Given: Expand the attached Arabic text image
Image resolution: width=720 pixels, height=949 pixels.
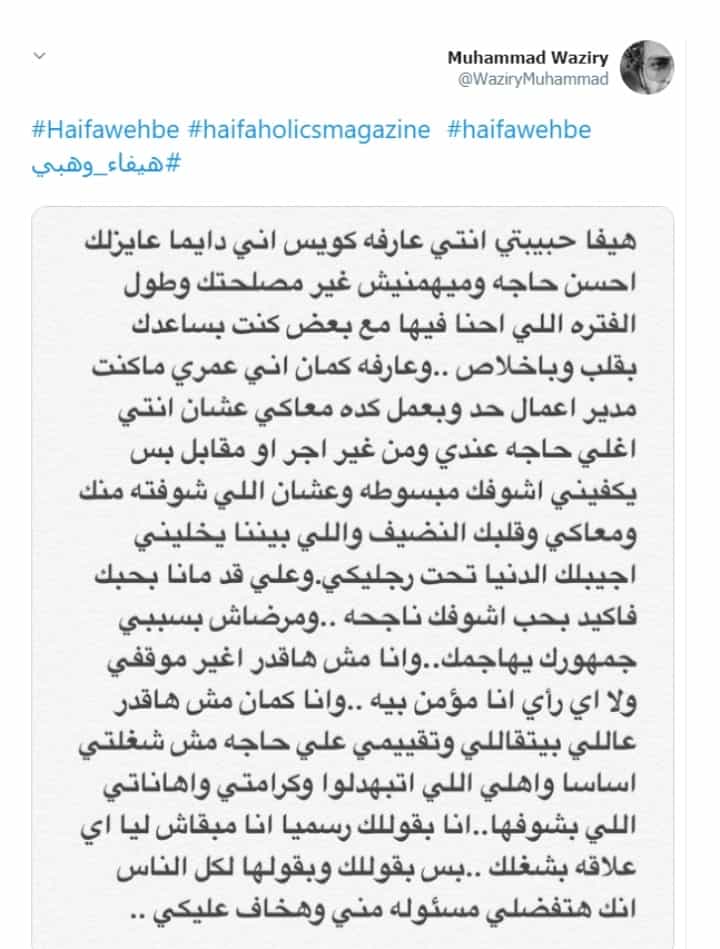Looking at the screenshot, I should pyautogui.click(x=353, y=570).
